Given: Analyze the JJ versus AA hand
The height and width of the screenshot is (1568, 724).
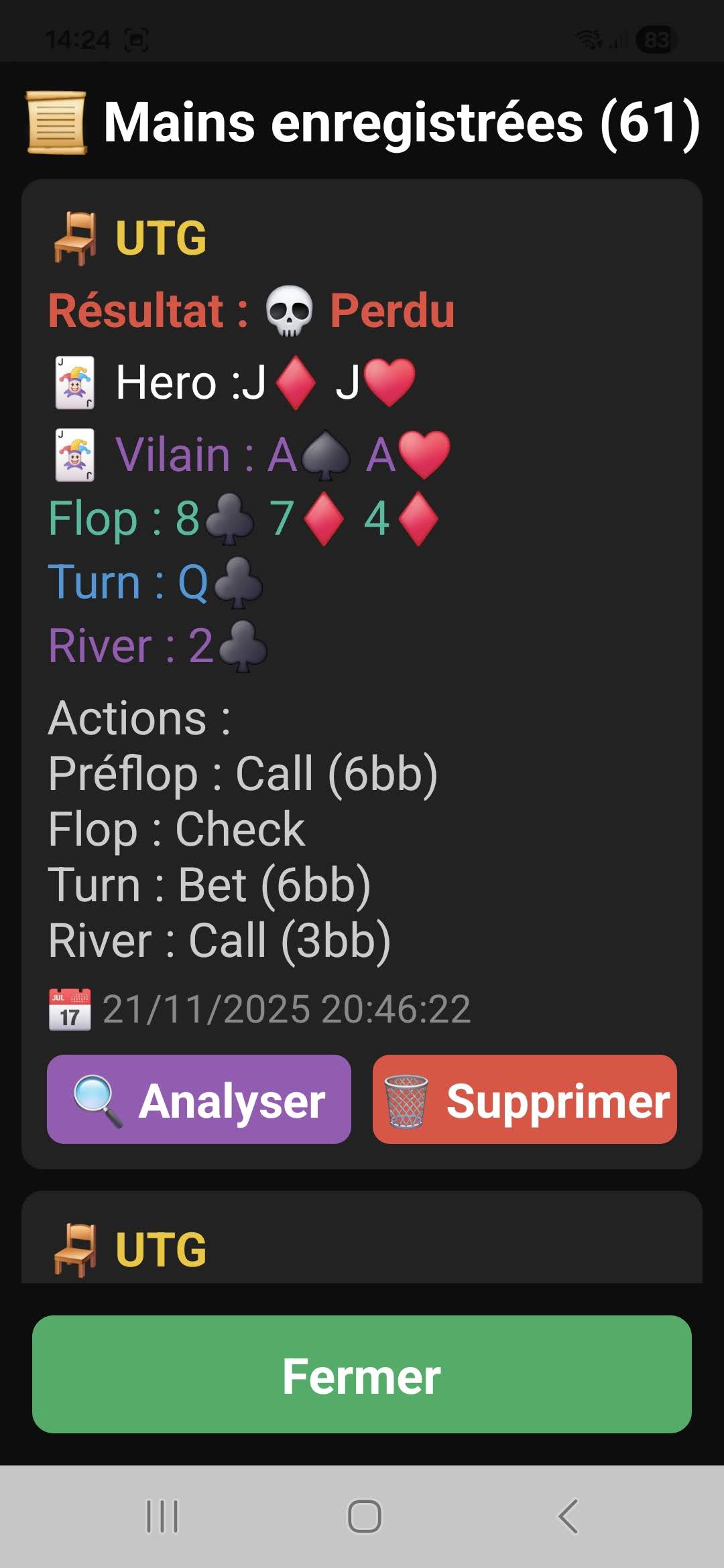Looking at the screenshot, I should point(198,1099).
